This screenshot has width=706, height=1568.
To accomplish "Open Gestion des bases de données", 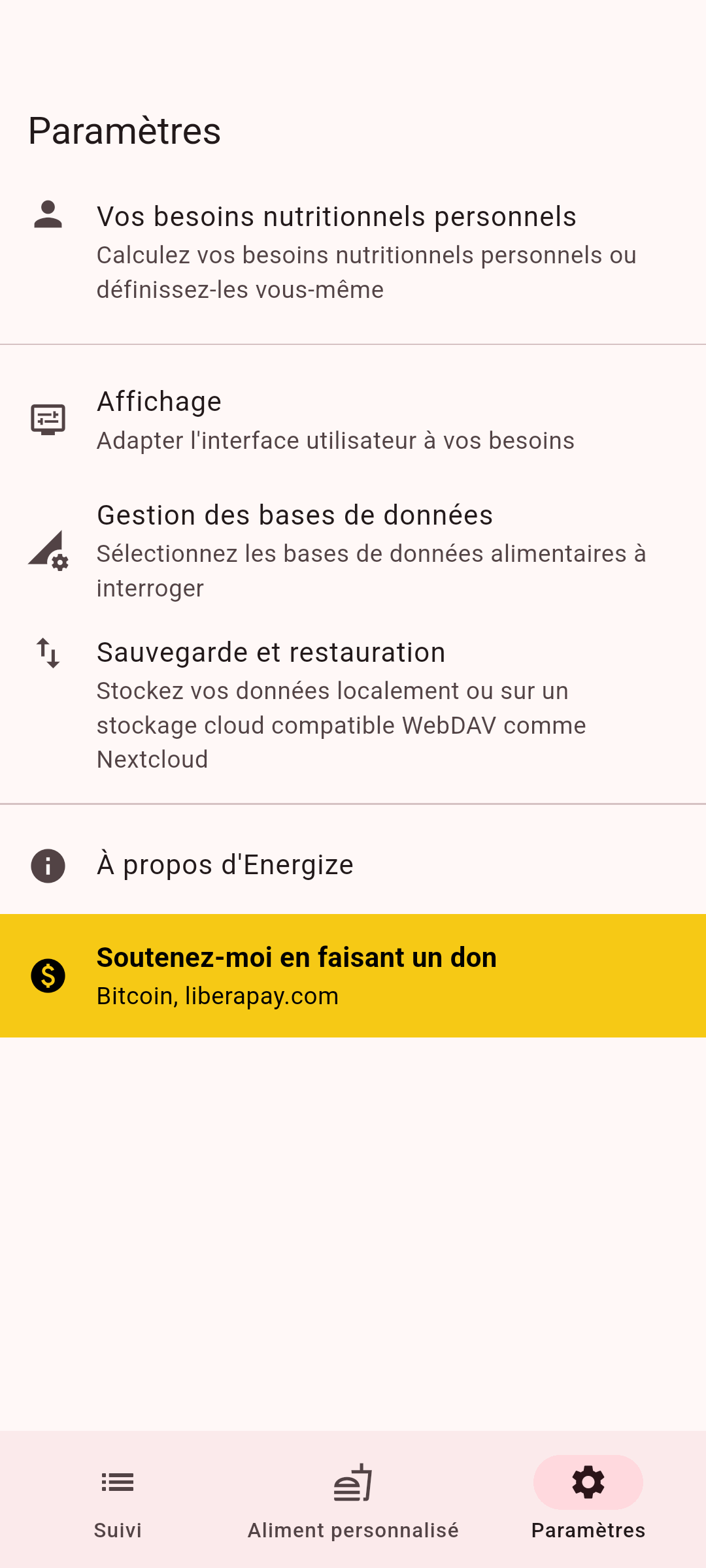I will (353, 550).
